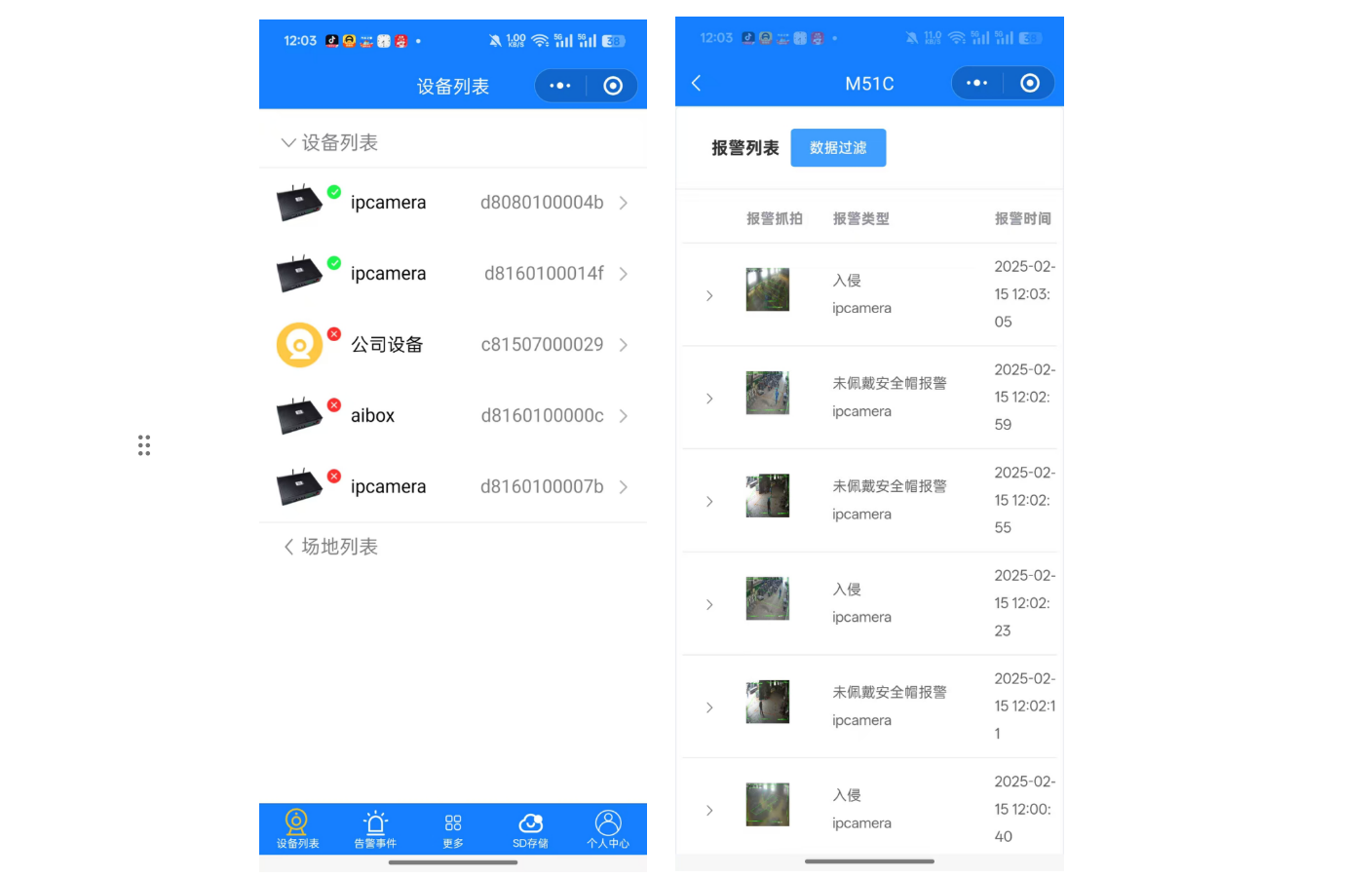The image size is (1372, 878).
Task: Close the mini program from the 设备列表 page
Action: coord(613,86)
